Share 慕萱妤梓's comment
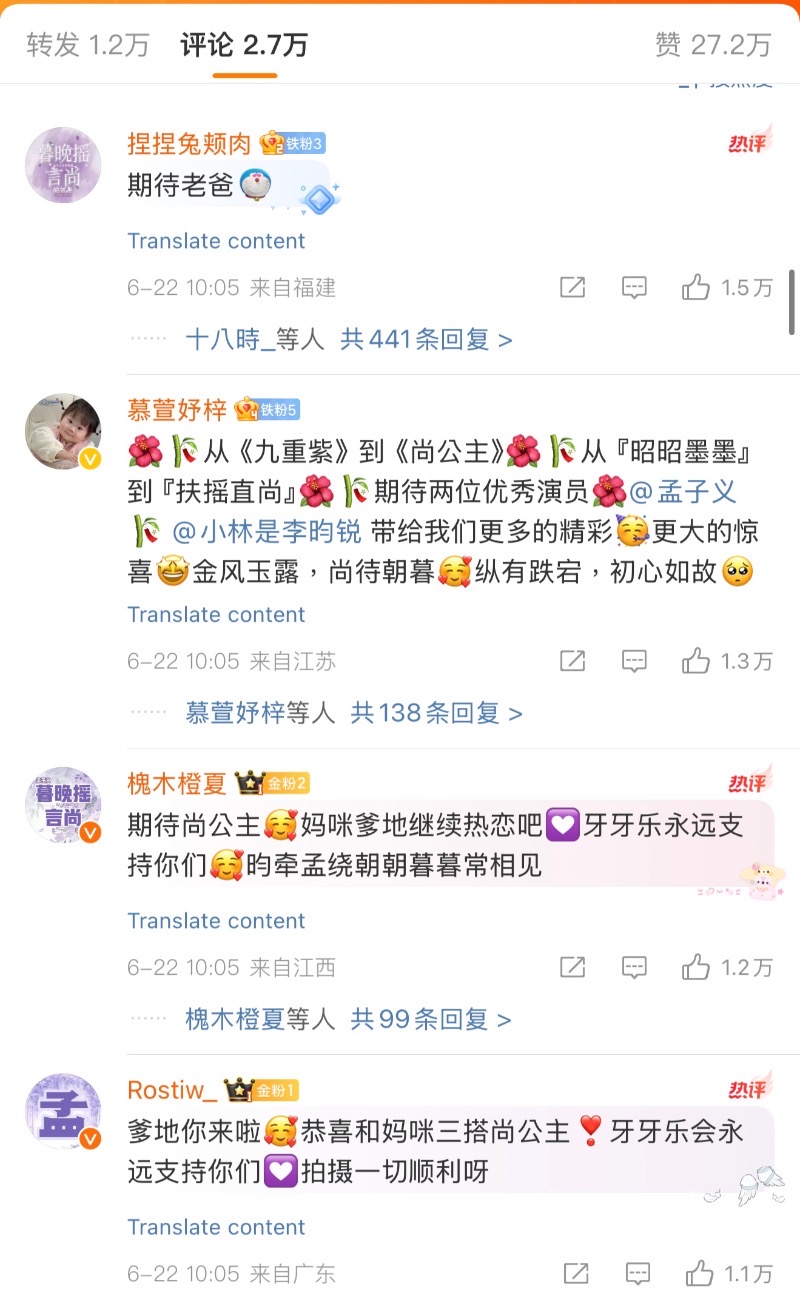 click(x=572, y=661)
